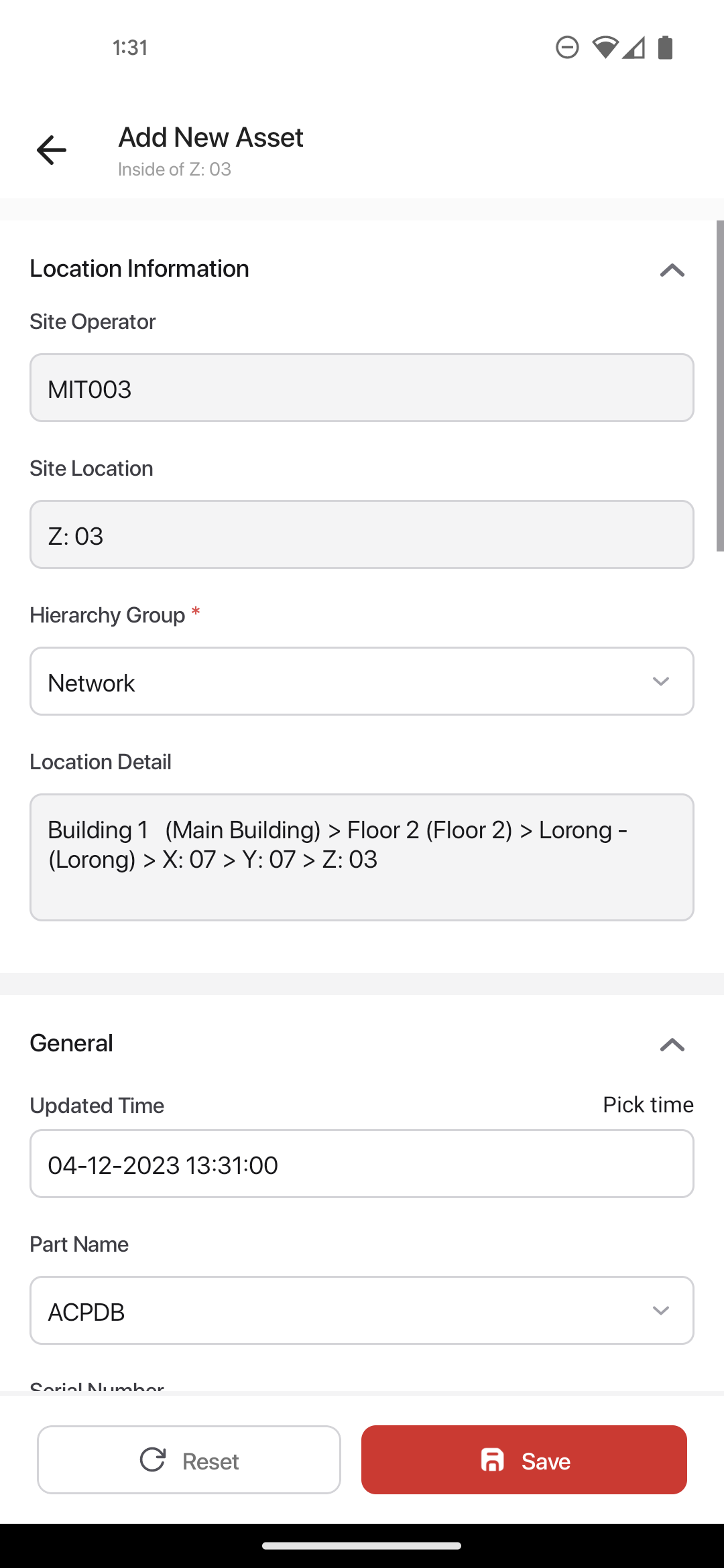Tap Pick time for Updated Time
This screenshot has width=724, height=1568.
648,1104
